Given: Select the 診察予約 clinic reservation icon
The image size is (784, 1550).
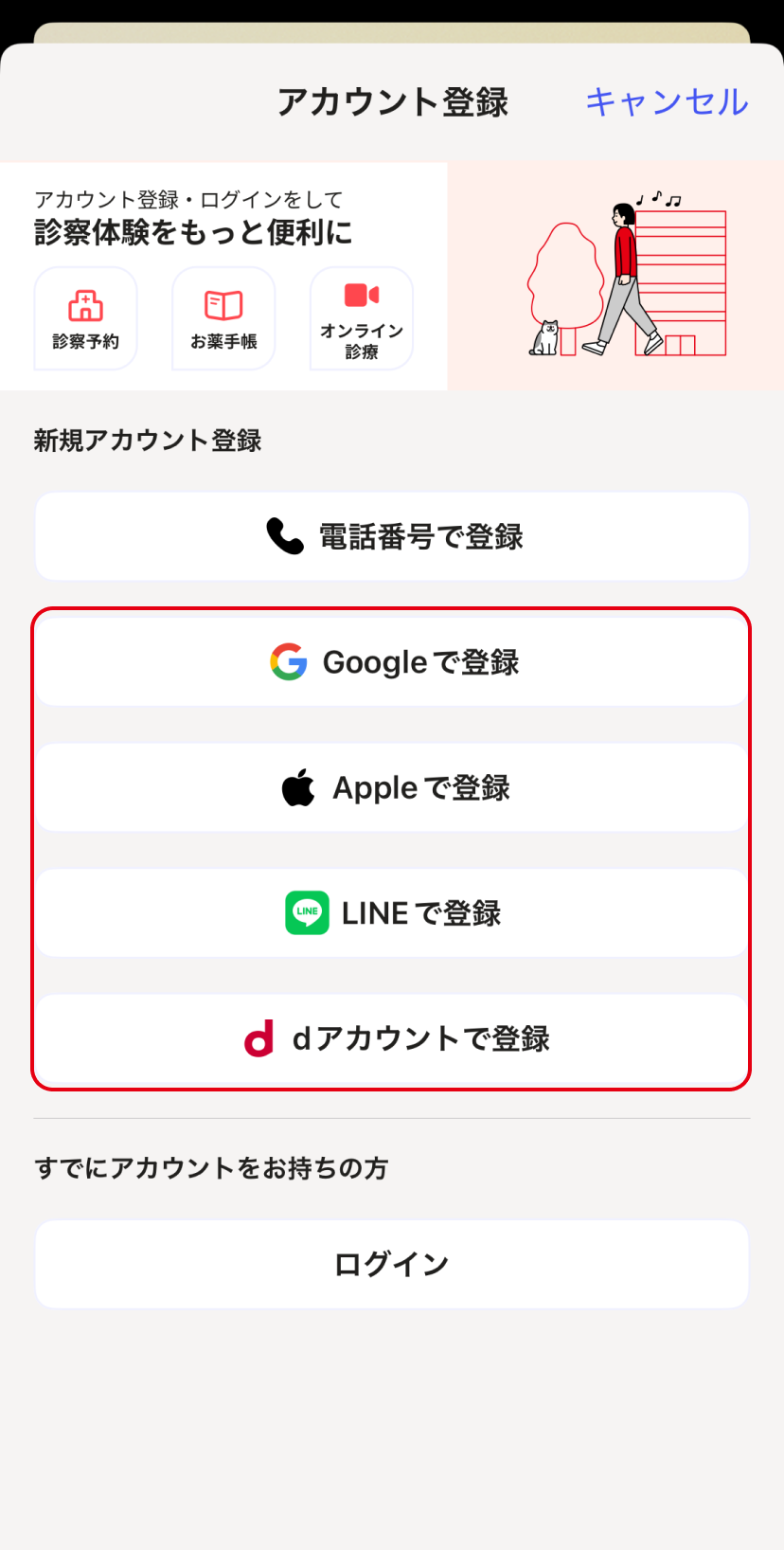Looking at the screenshot, I should [84, 318].
